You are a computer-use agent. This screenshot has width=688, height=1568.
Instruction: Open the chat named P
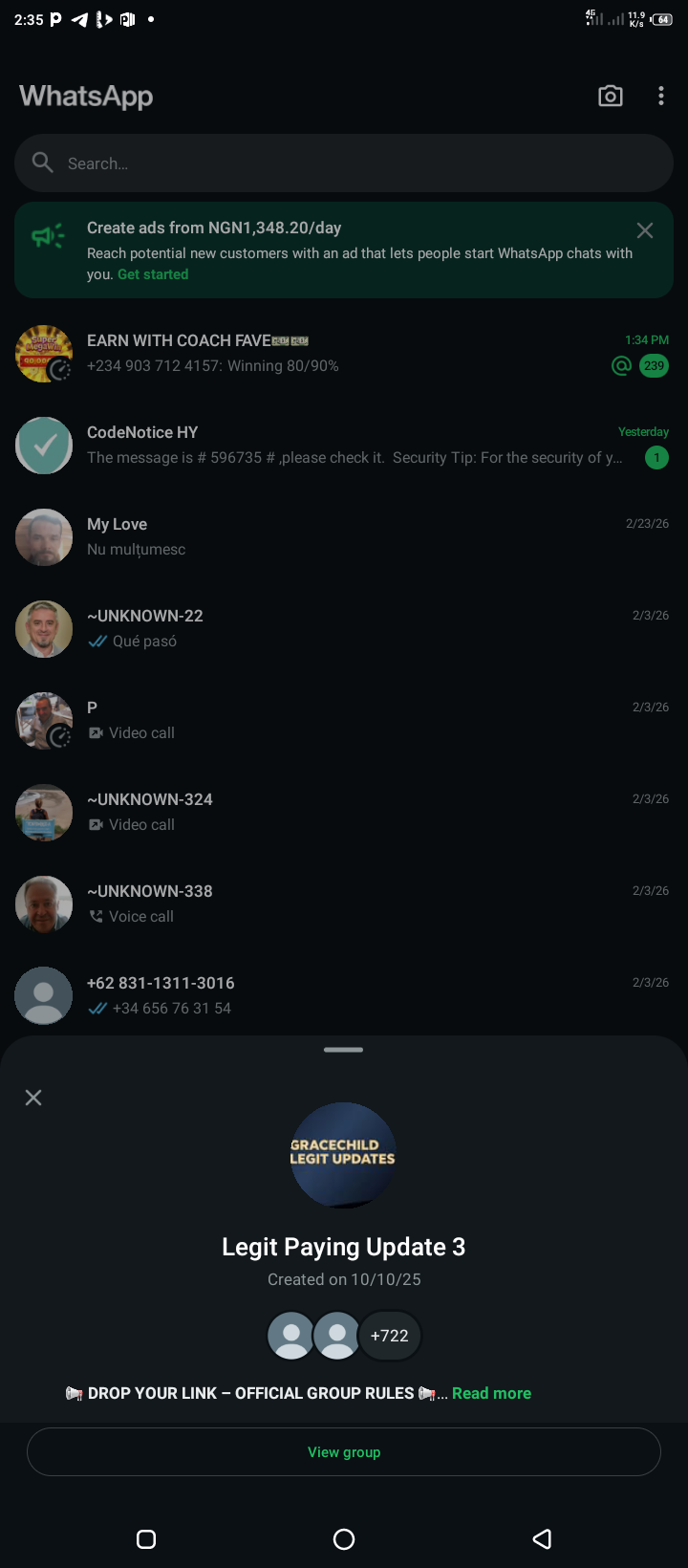click(344, 720)
